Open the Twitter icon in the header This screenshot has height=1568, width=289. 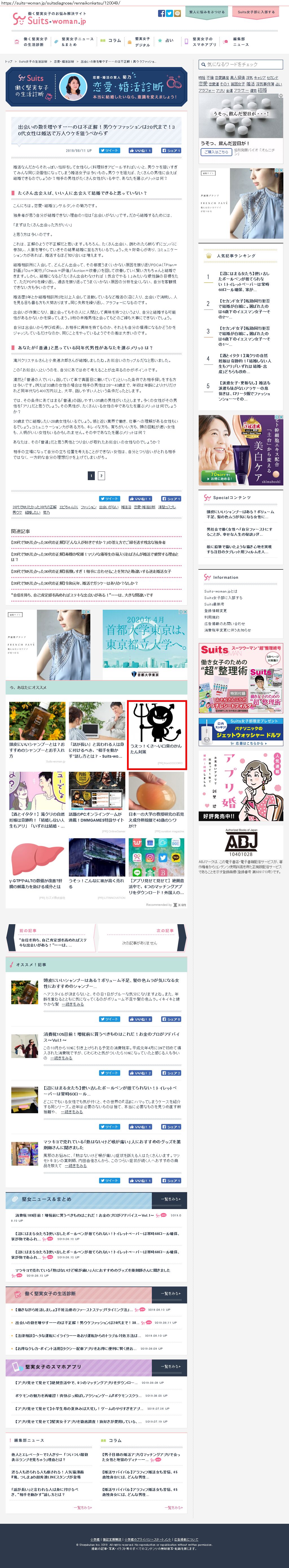click(x=169, y=13)
